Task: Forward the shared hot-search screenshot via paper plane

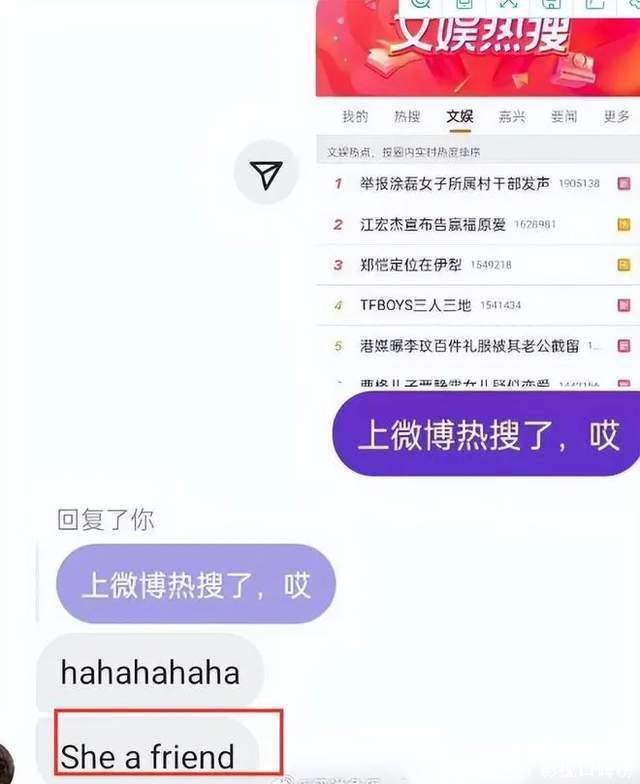Action: (266, 176)
